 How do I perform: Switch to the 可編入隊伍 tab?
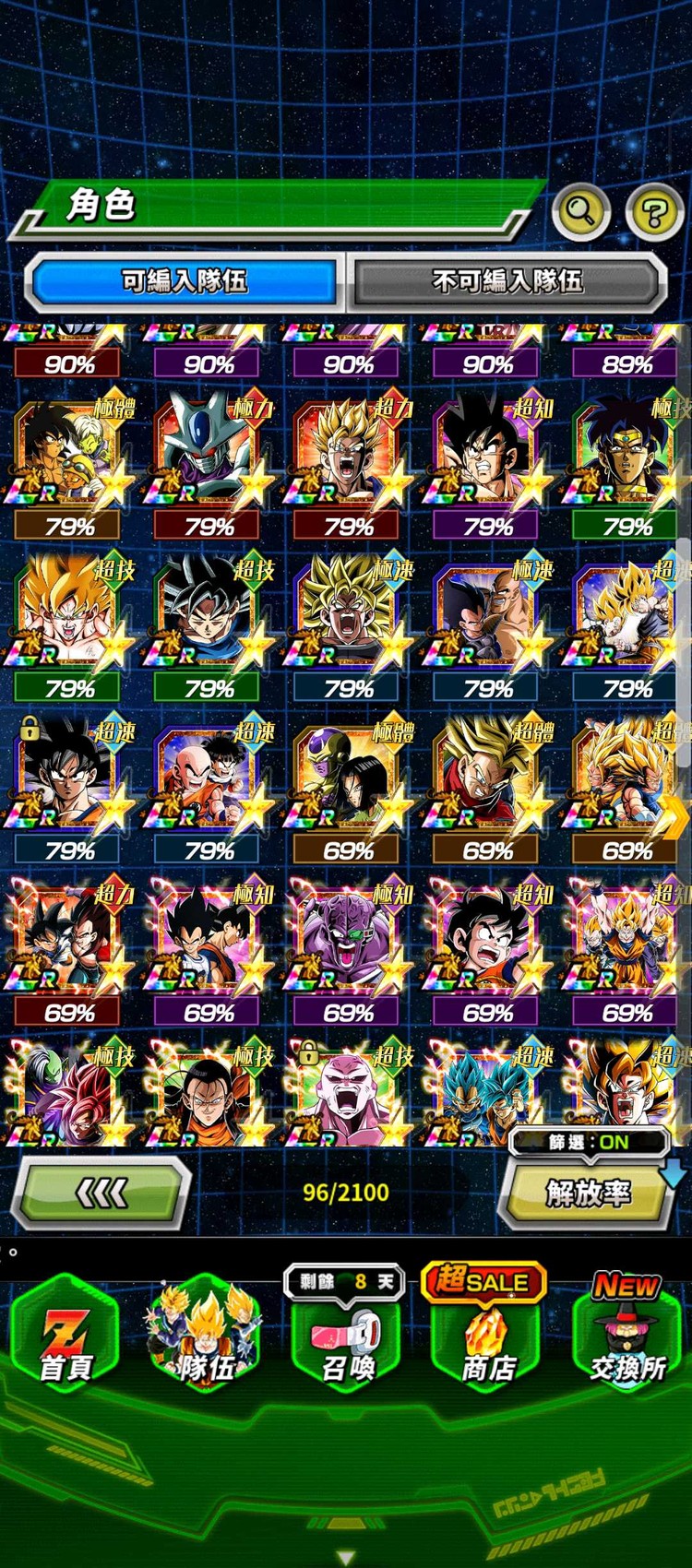click(184, 279)
